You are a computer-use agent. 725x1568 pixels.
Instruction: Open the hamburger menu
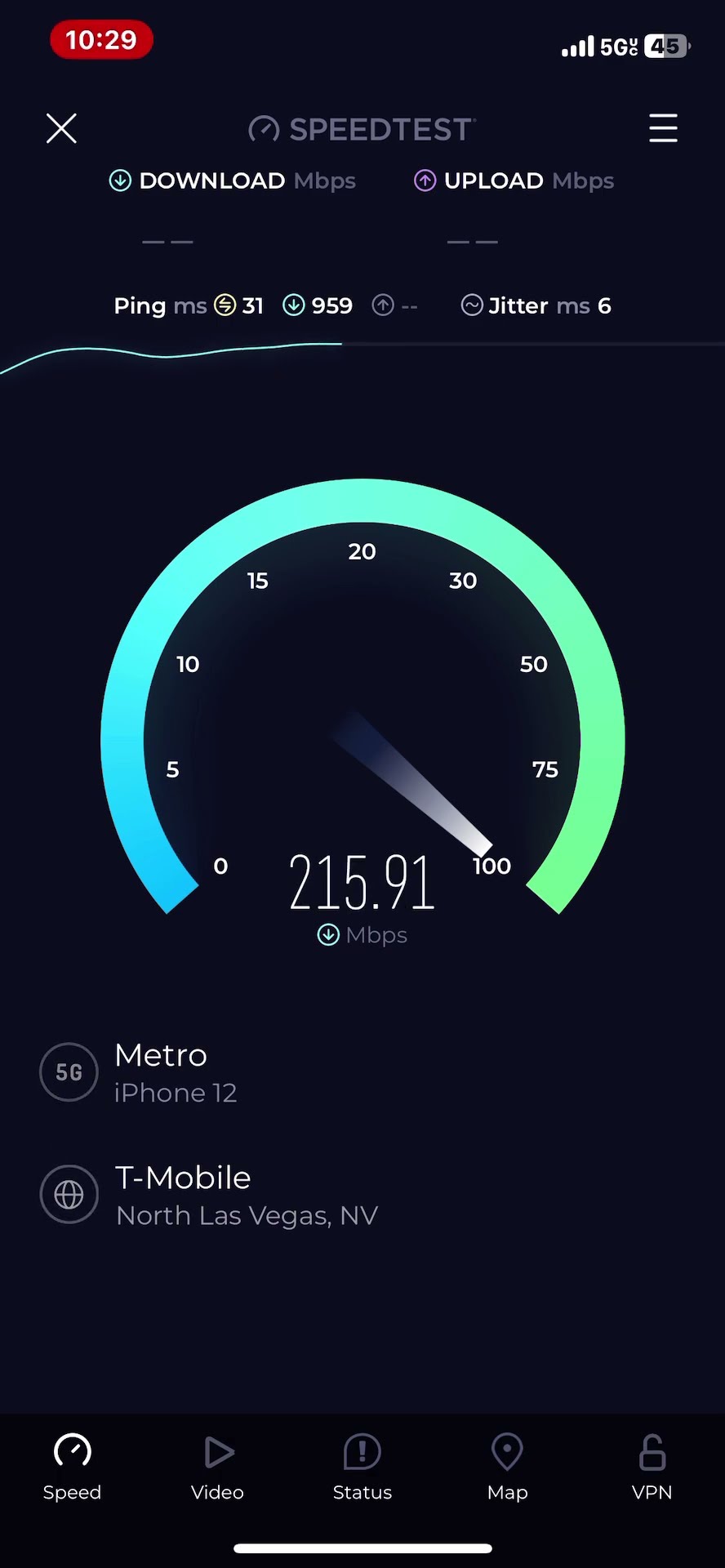pyautogui.click(x=663, y=128)
